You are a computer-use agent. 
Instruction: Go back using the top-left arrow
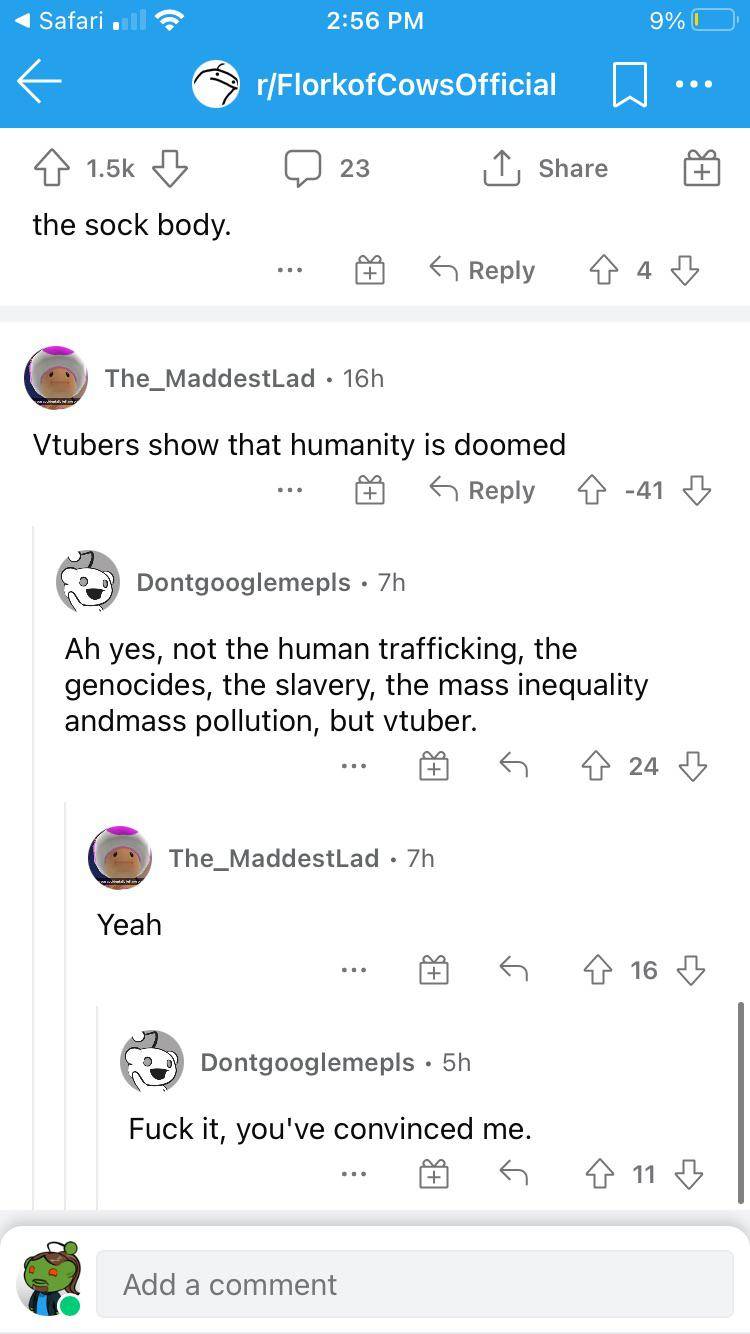[40, 83]
